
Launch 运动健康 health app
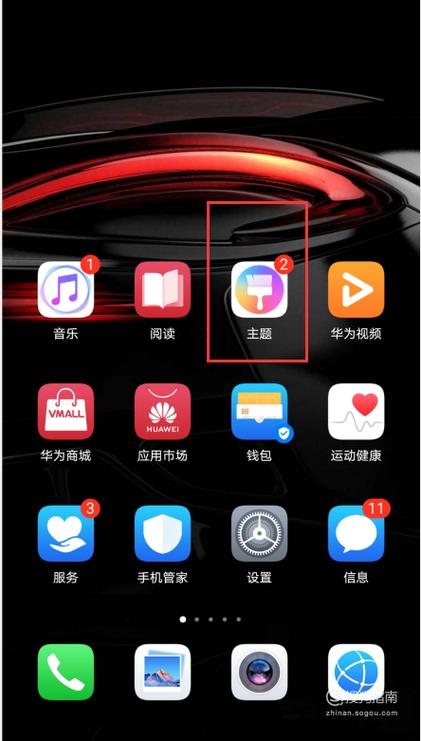pyautogui.click(x=356, y=412)
